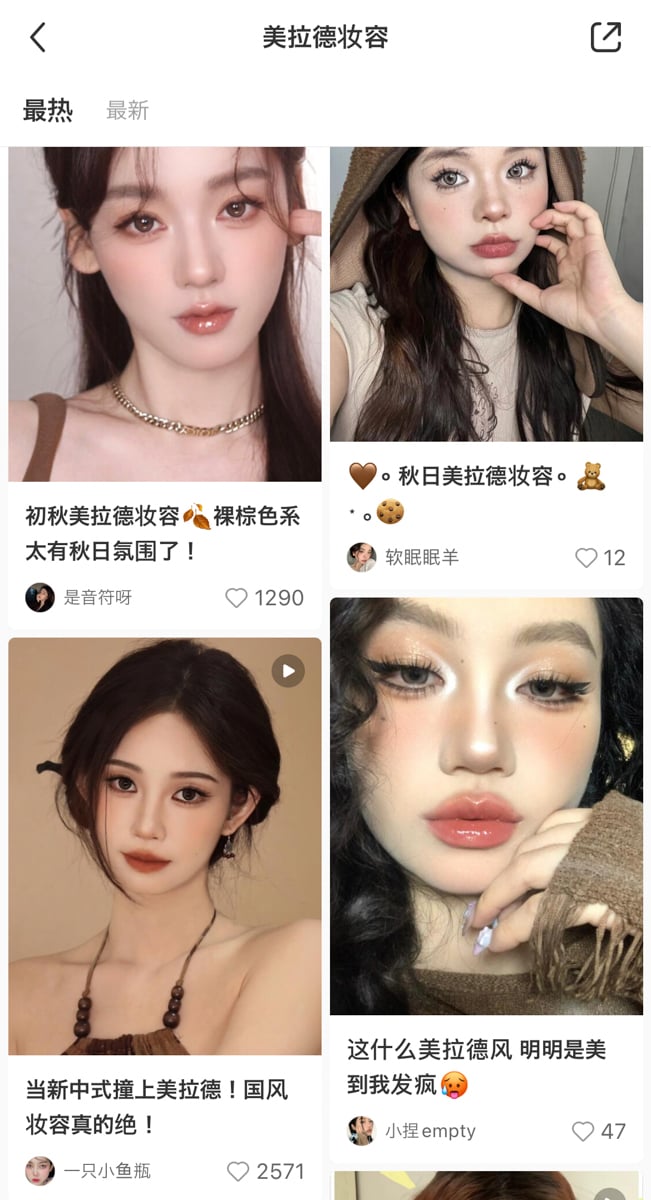Switch to the 最热 tab
This screenshot has width=651, height=1200.
point(48,111)
